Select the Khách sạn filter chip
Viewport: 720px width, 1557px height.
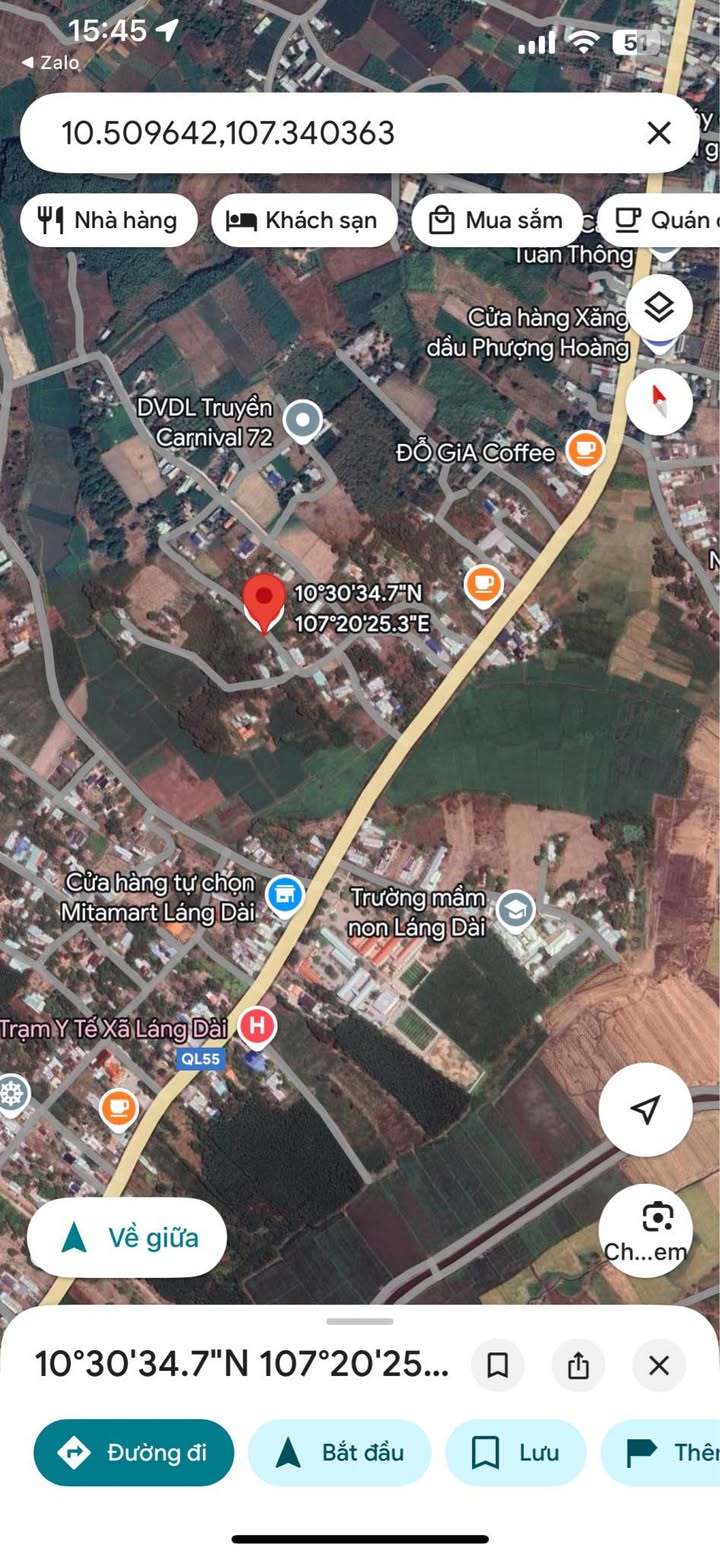coord(304,220)
